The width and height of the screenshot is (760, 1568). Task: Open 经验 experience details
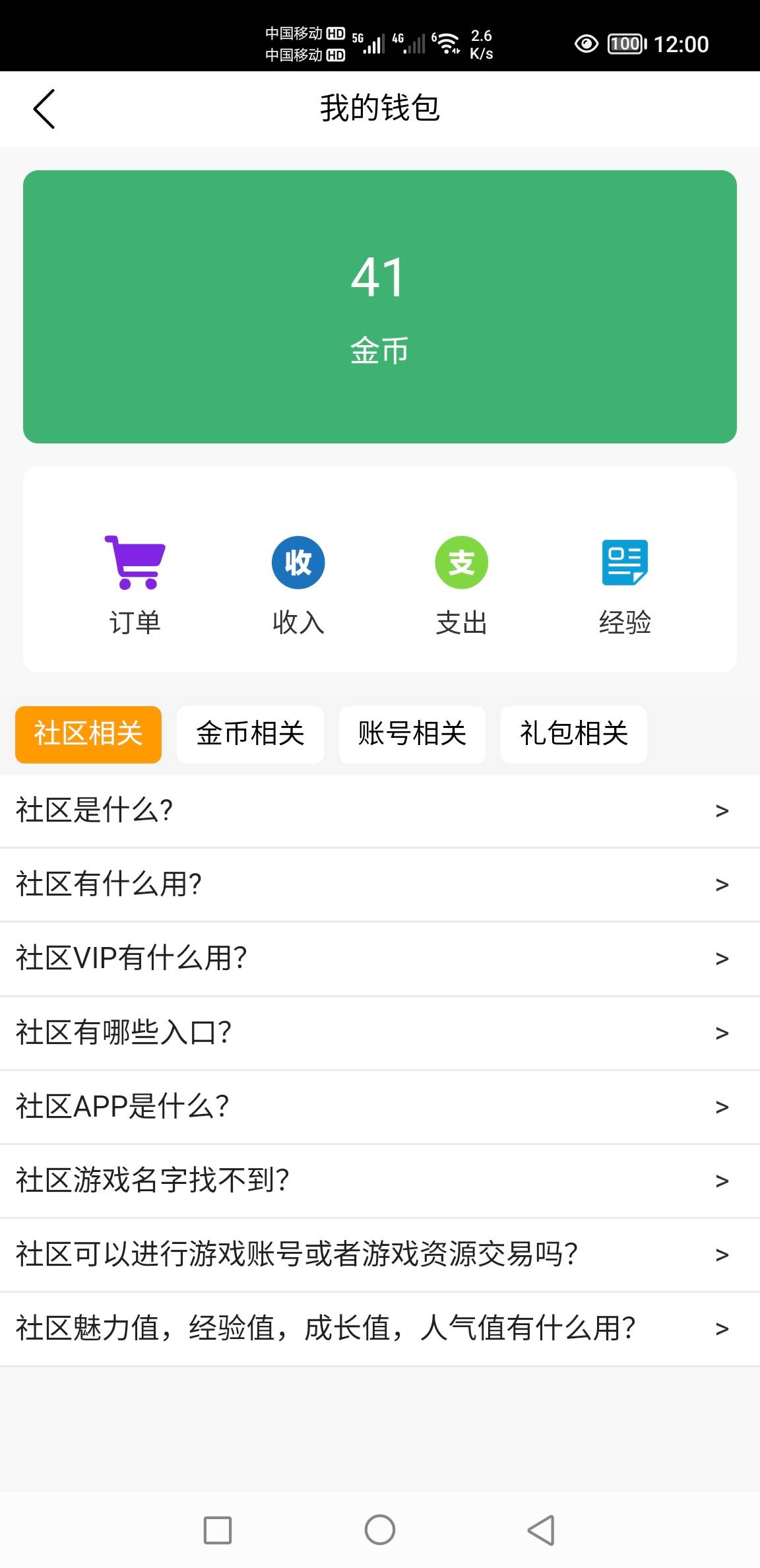(x=625, y=584)
